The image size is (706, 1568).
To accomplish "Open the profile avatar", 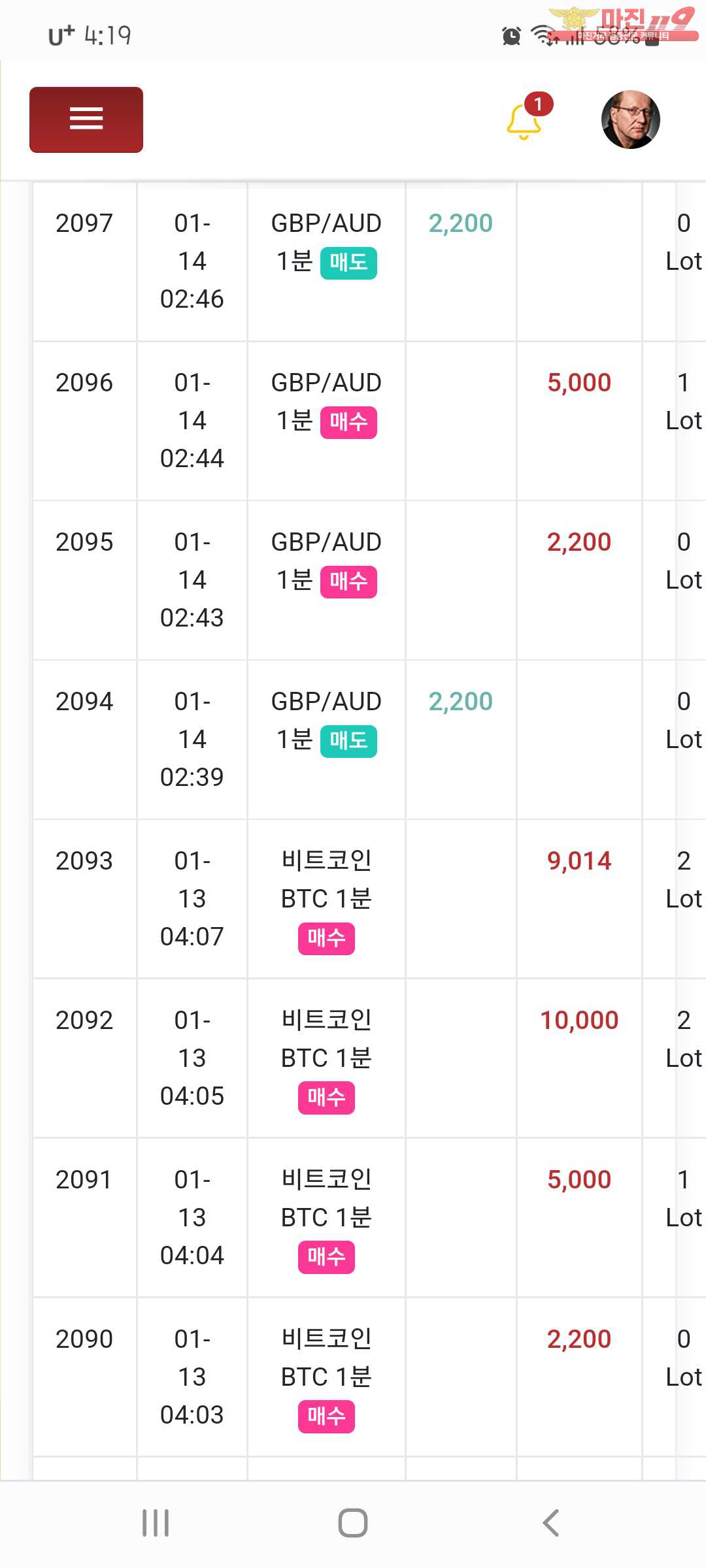I will tap(630, 120).
